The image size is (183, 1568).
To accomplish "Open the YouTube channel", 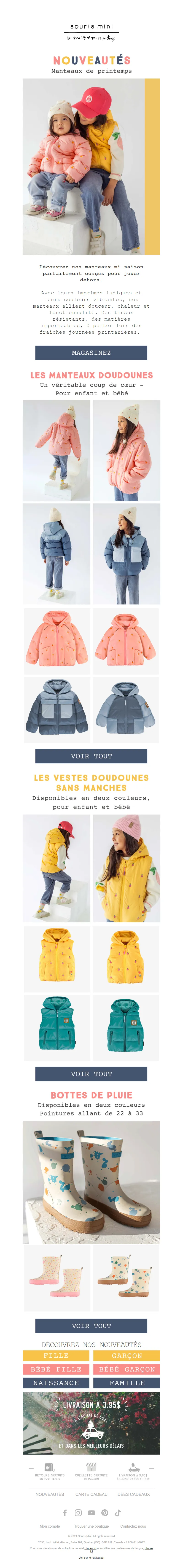I will (x=91, y=1513).
